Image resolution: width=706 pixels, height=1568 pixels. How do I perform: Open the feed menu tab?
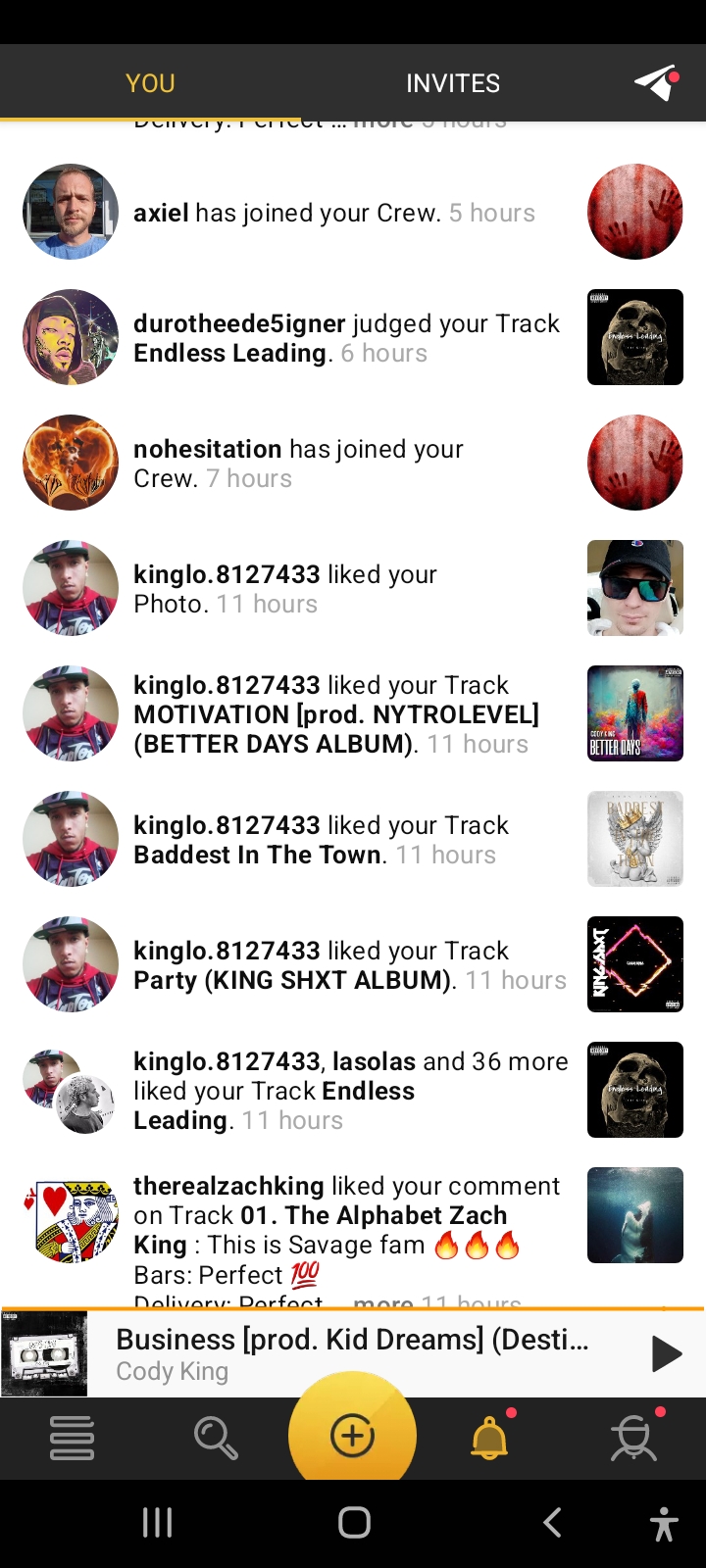(72, 1438)
